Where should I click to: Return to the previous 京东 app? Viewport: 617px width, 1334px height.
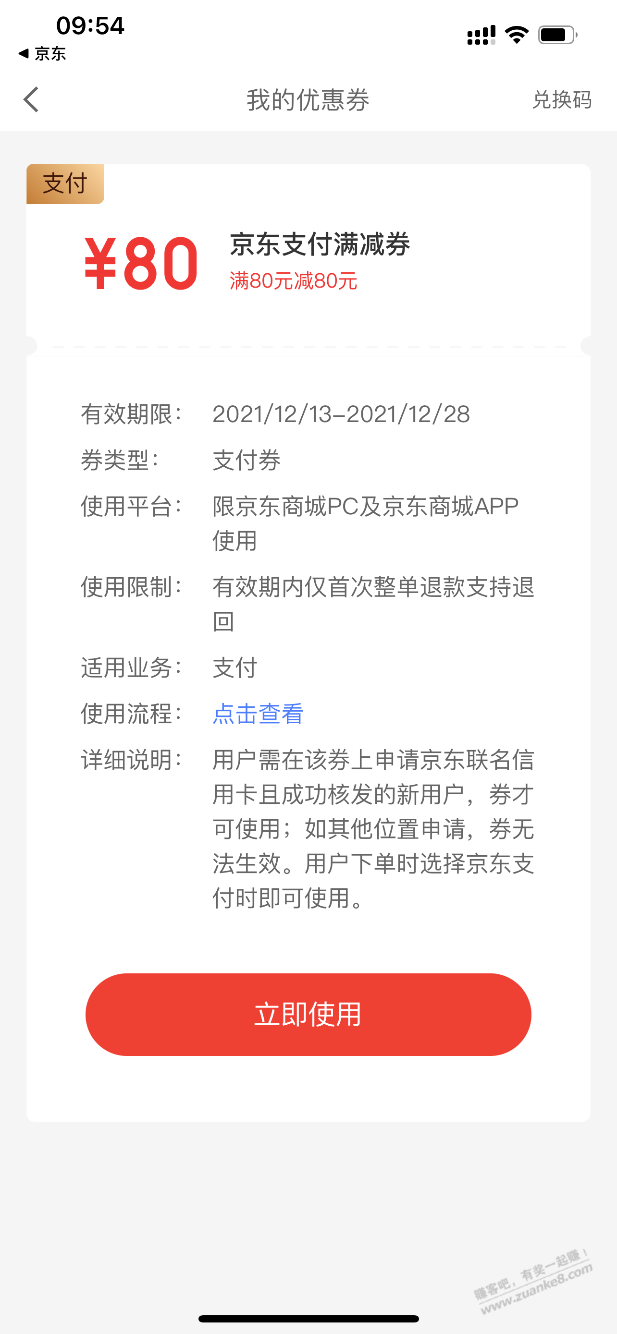pos(42,54)
